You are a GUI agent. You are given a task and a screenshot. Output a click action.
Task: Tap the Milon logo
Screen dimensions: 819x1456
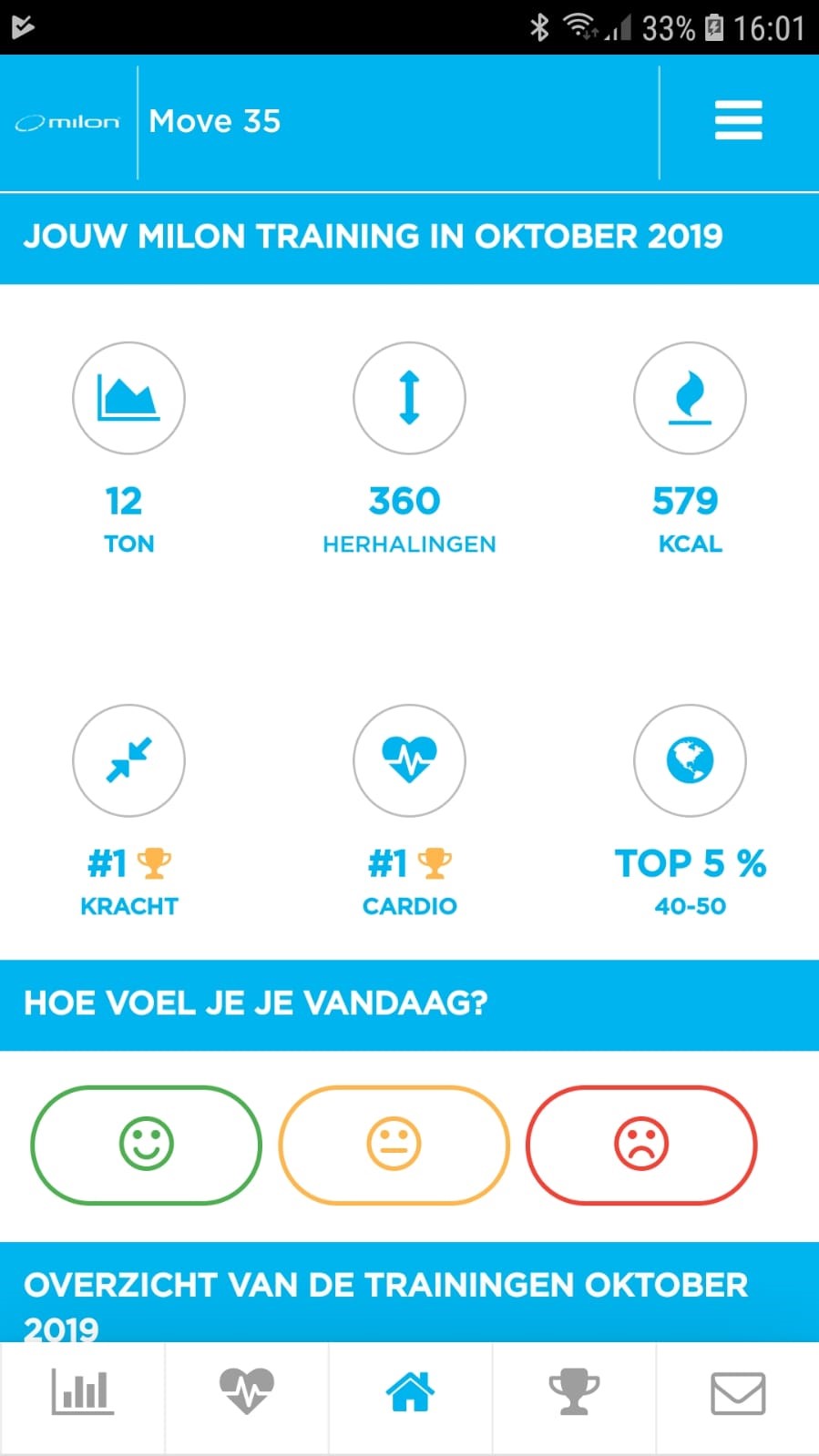[68, 122]
